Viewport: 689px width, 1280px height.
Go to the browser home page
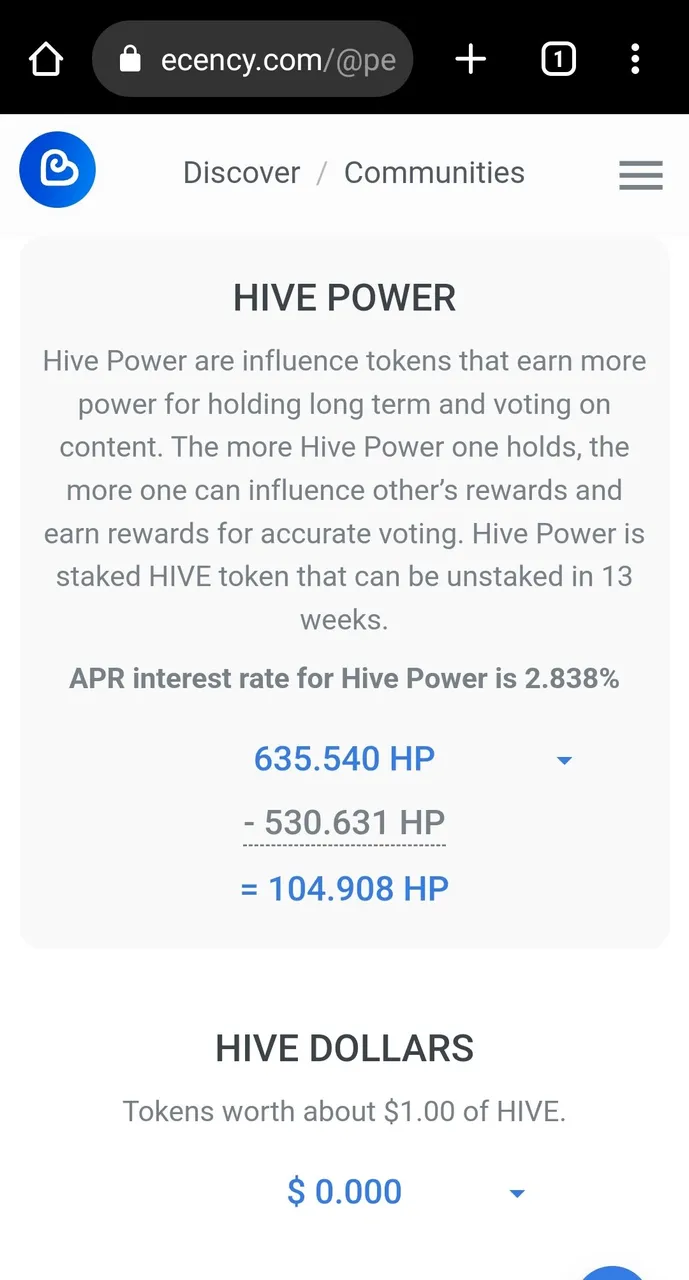[46, 60]
